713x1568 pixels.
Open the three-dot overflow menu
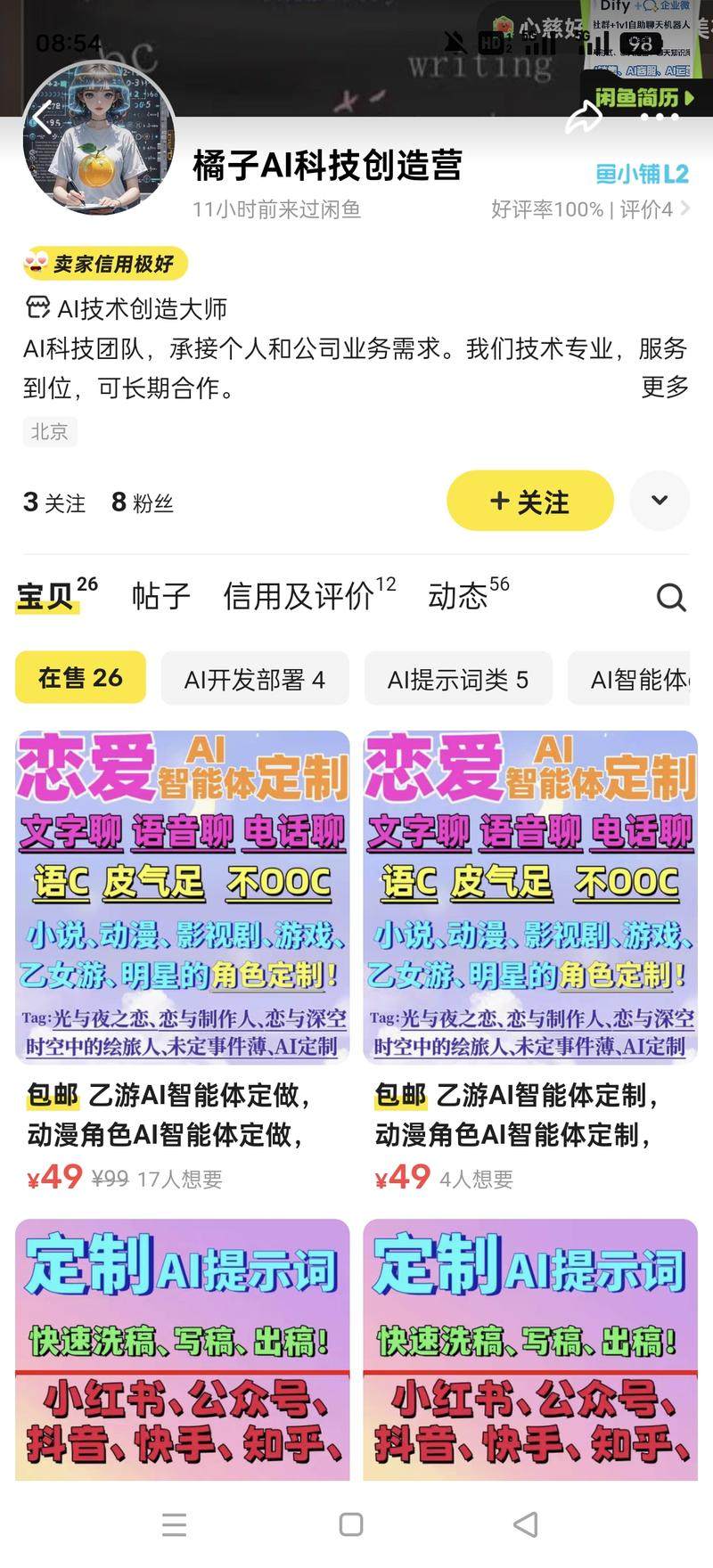[x=660, y=117]
